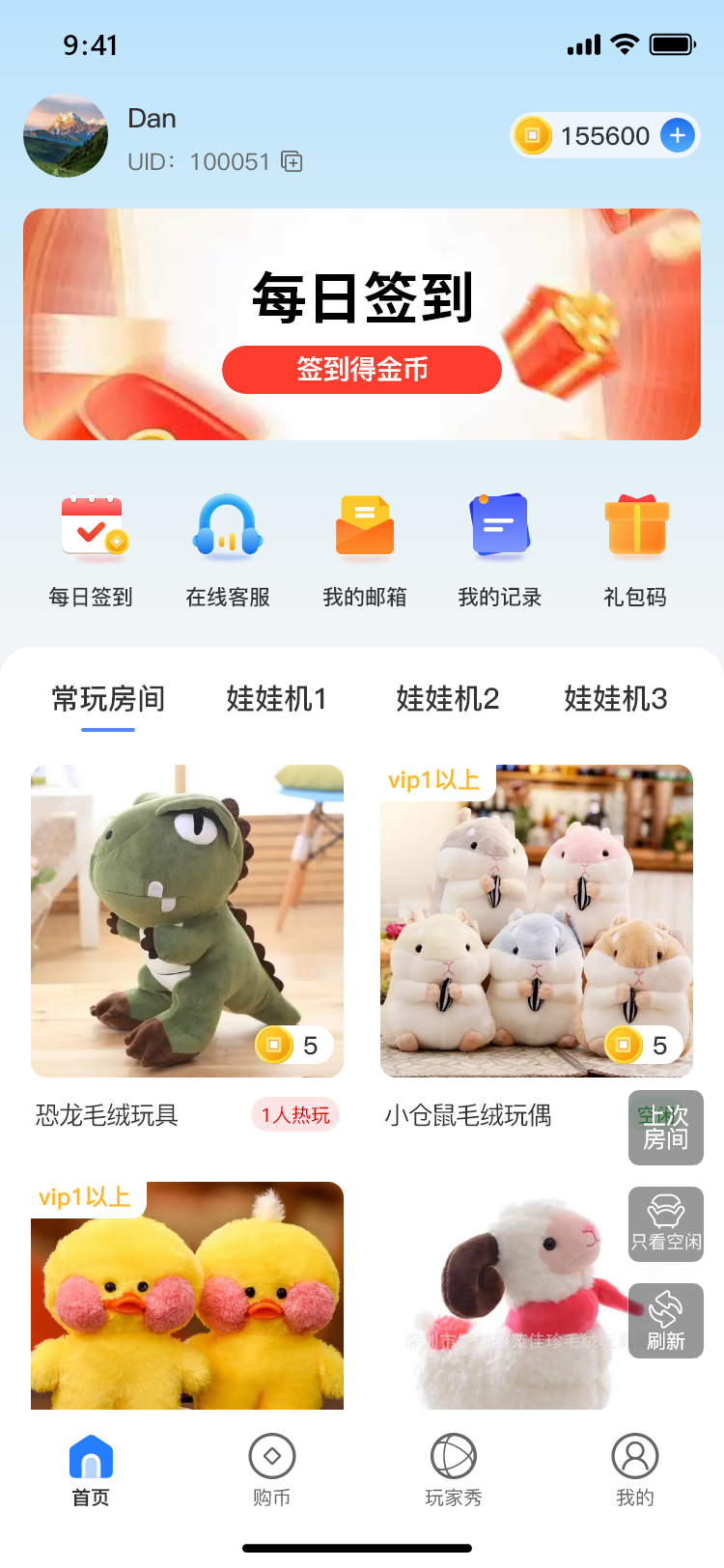Image resolution: width=724 pixels, height=1568 pixels.
Task: Tap Dan's profile avatar picture
Action: click(x=65, y=135)
